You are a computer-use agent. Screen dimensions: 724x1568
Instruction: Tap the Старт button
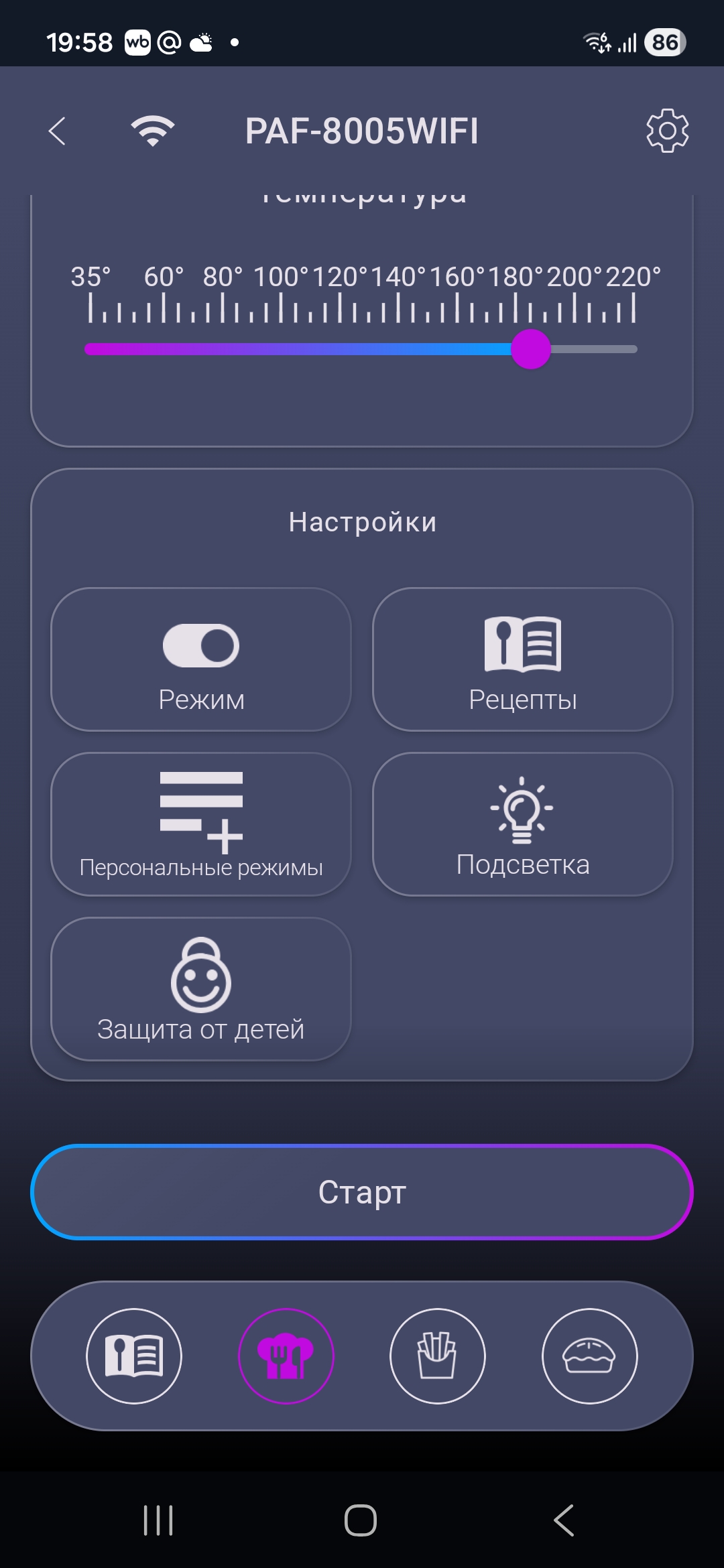(362, 1192)
